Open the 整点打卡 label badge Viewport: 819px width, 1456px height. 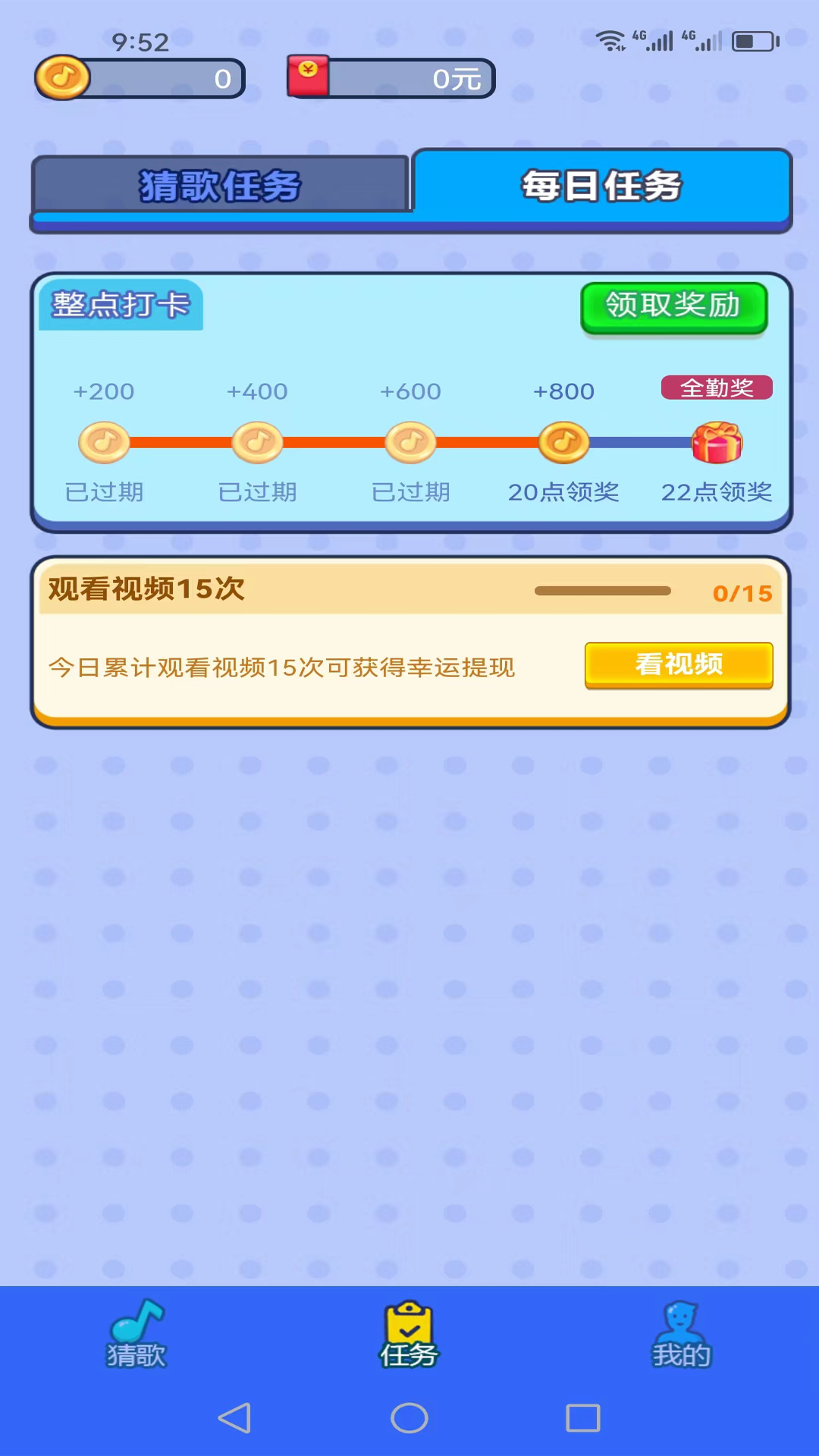121,305
